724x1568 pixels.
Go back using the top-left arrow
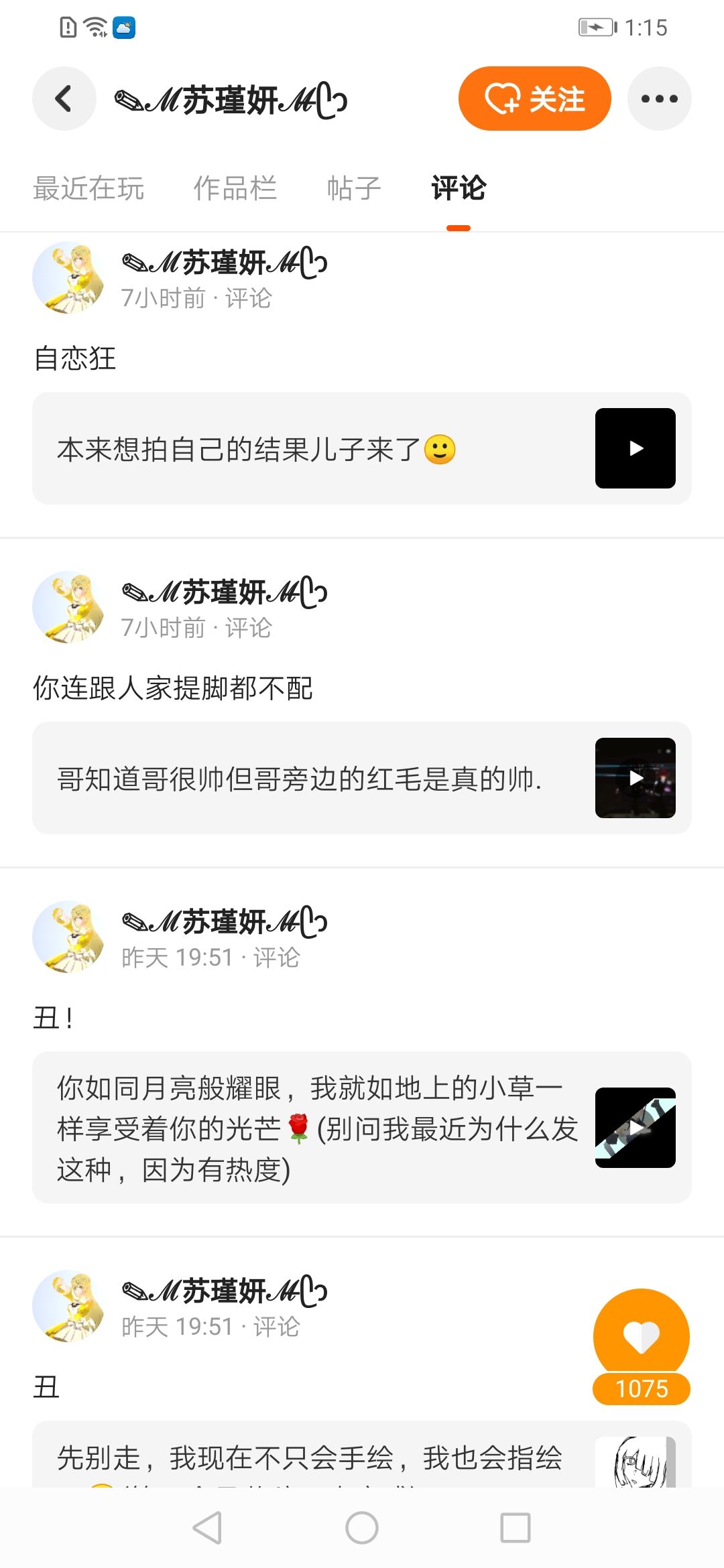(64, 99)
